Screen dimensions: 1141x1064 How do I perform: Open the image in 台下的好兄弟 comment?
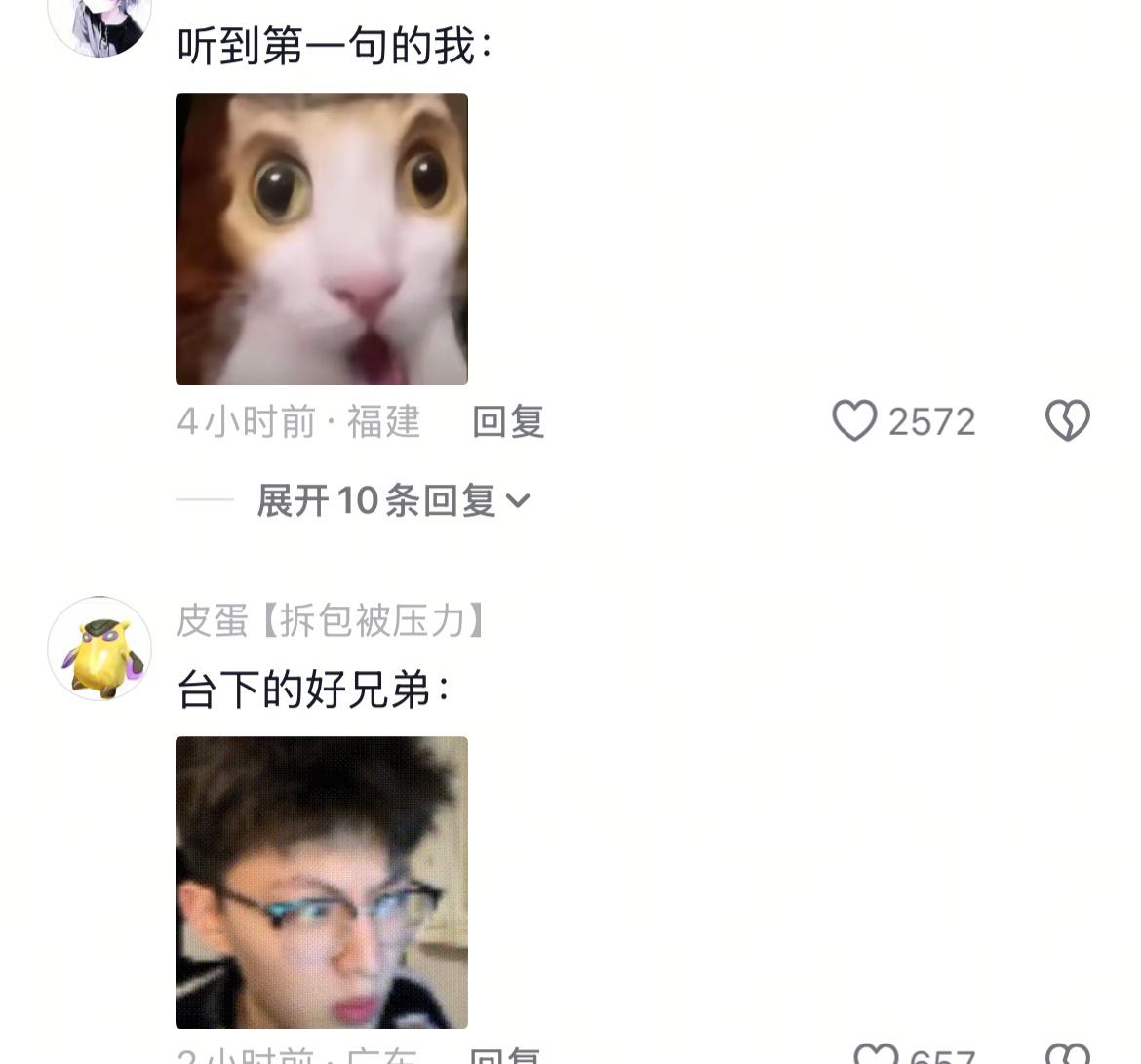click(322, 882)
